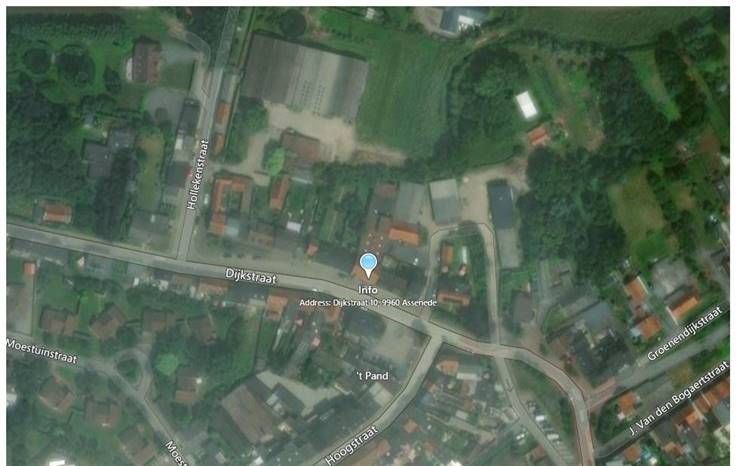Open the Info callout with the Dijkstraat address
This screenshot has width=736, height=466.
point(368,300)
